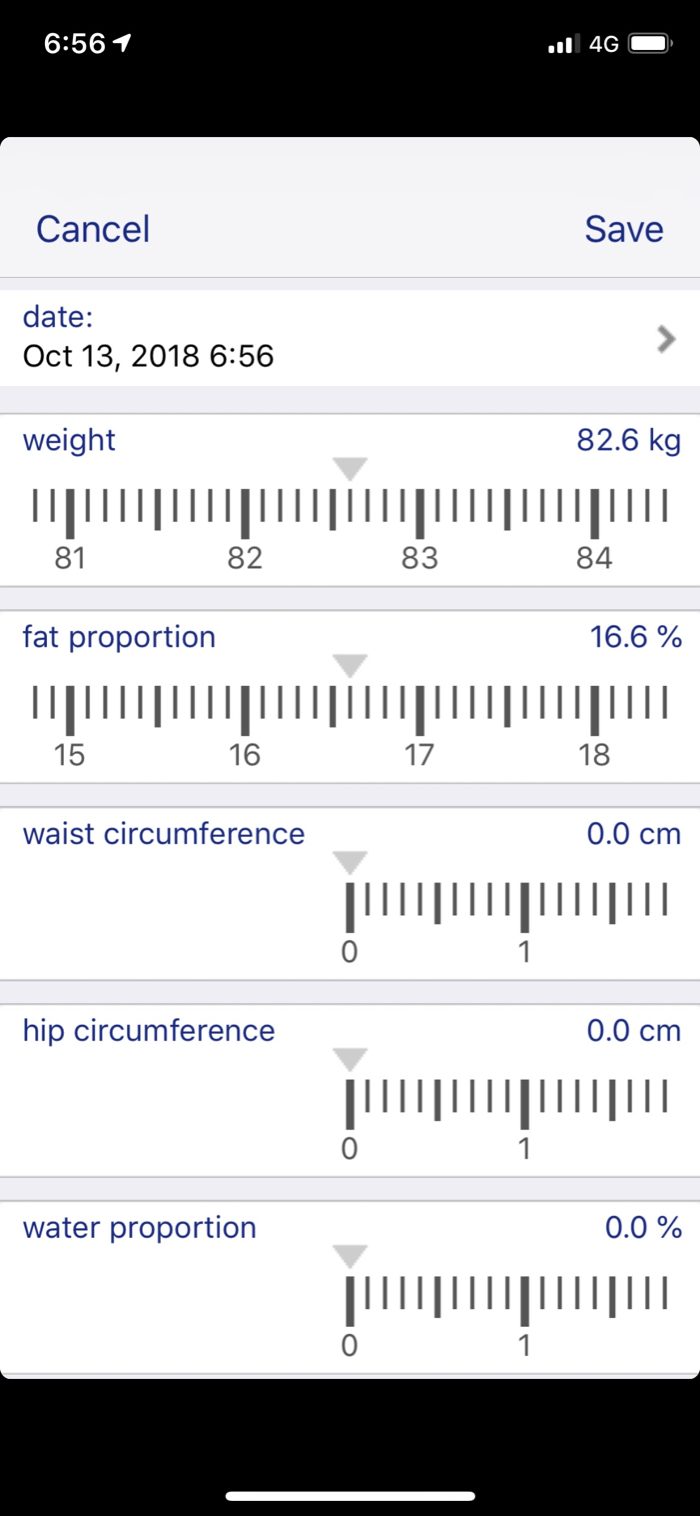This screenshot has height=1516, width=700.
Task: Save the measurement entry
Action: coord(623,229)
